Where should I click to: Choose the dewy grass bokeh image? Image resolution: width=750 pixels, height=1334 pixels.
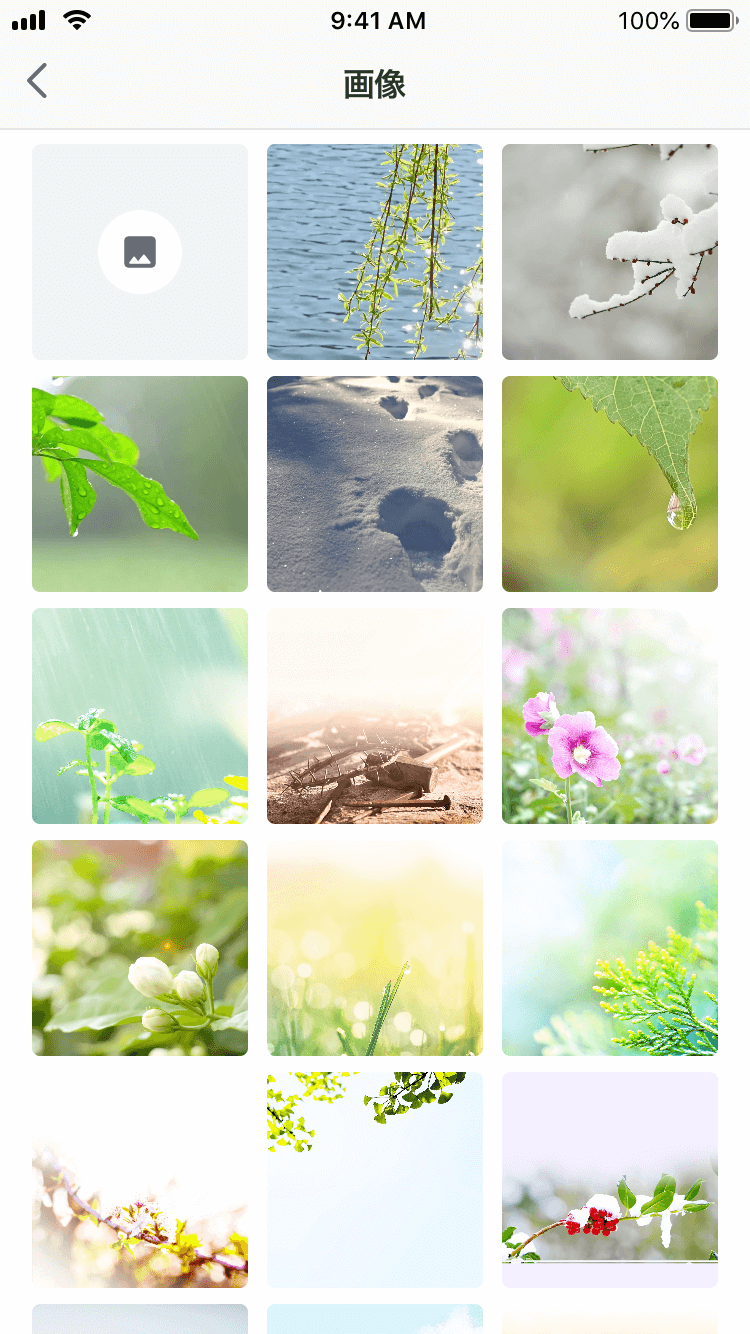tap(375, 948)
